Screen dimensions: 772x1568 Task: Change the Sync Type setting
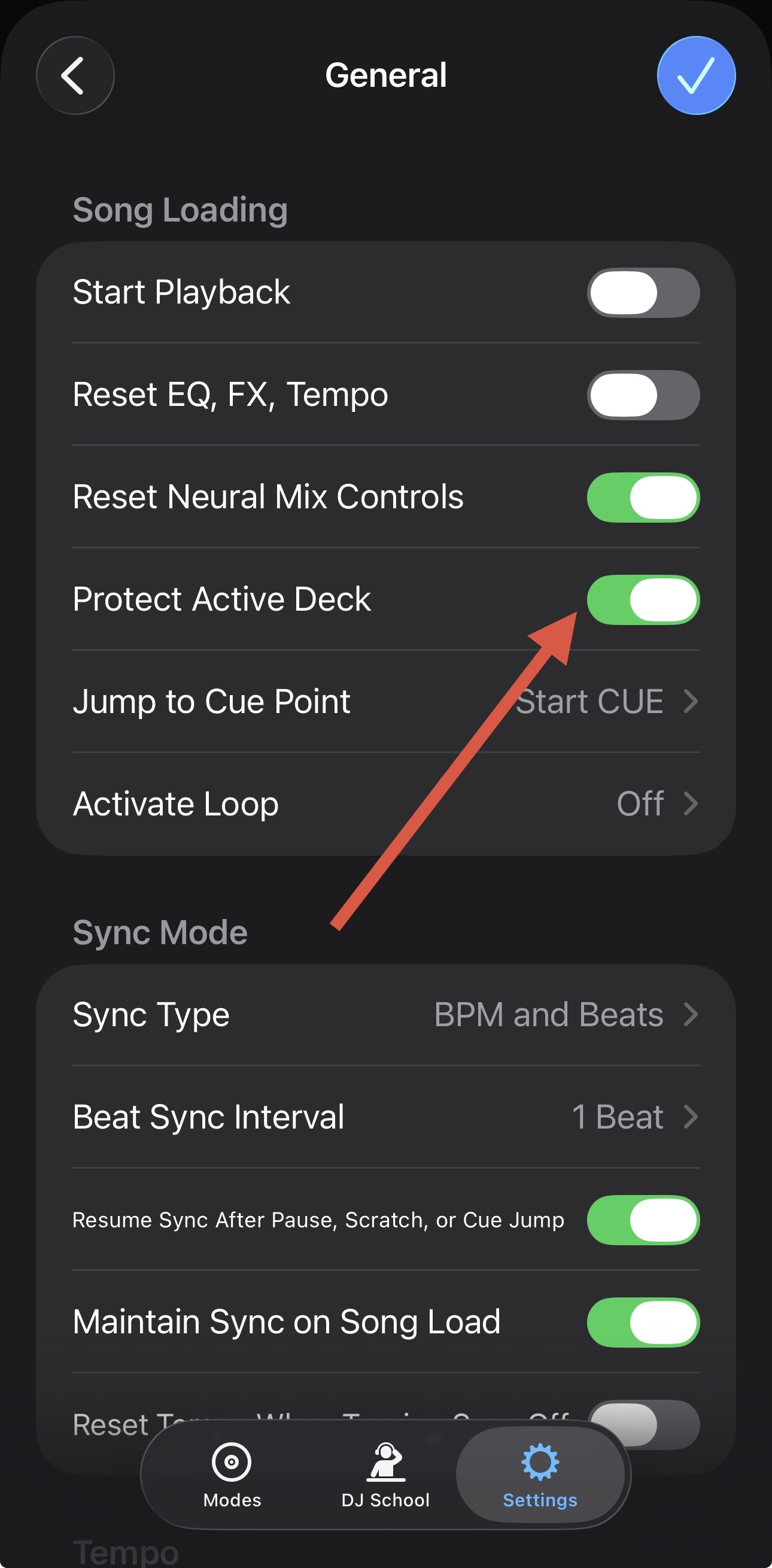(385, 1015)
